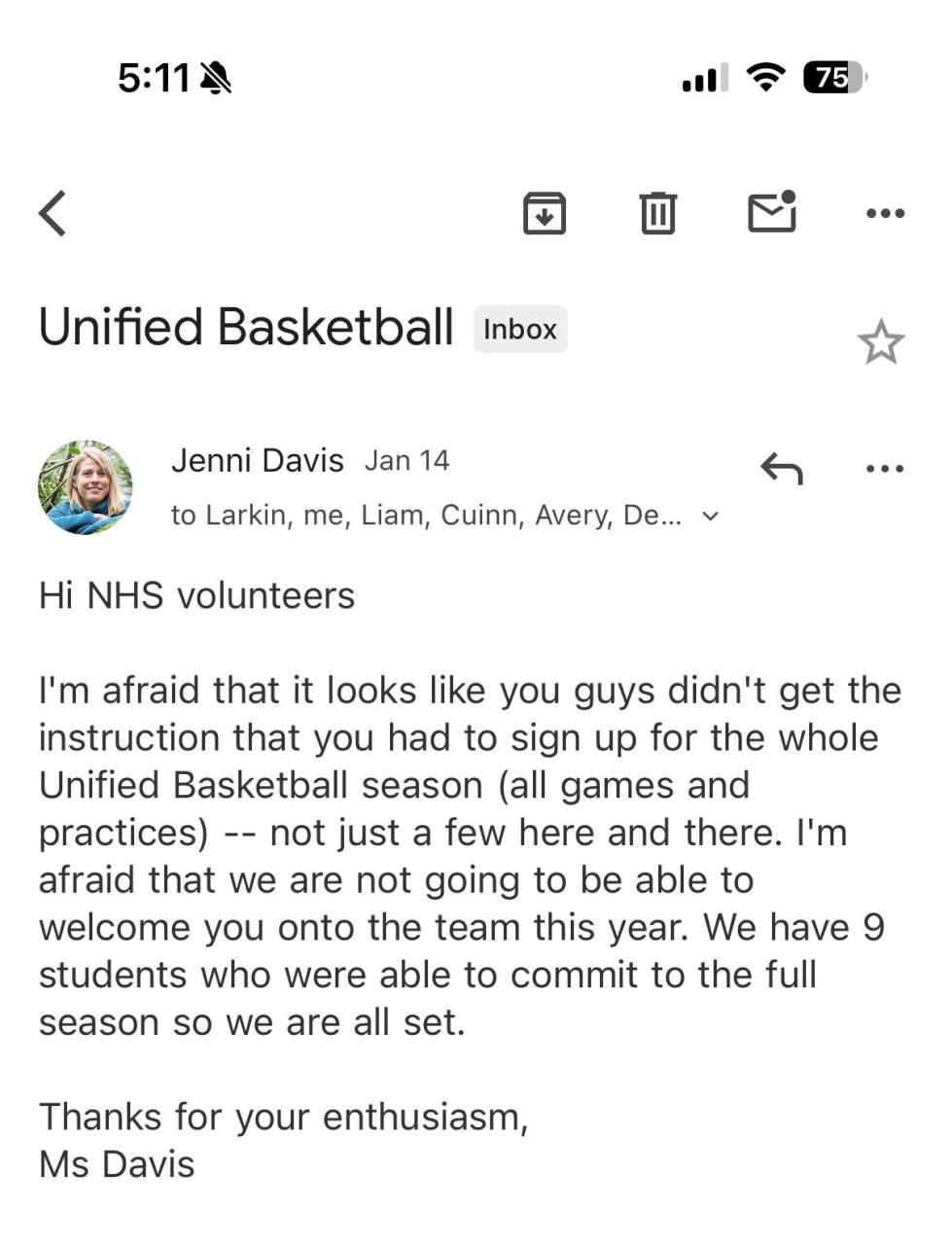Screen dimensions: 952x1245
Task: Delete this email with the trash icon
Action: click(x=657, y=213)
